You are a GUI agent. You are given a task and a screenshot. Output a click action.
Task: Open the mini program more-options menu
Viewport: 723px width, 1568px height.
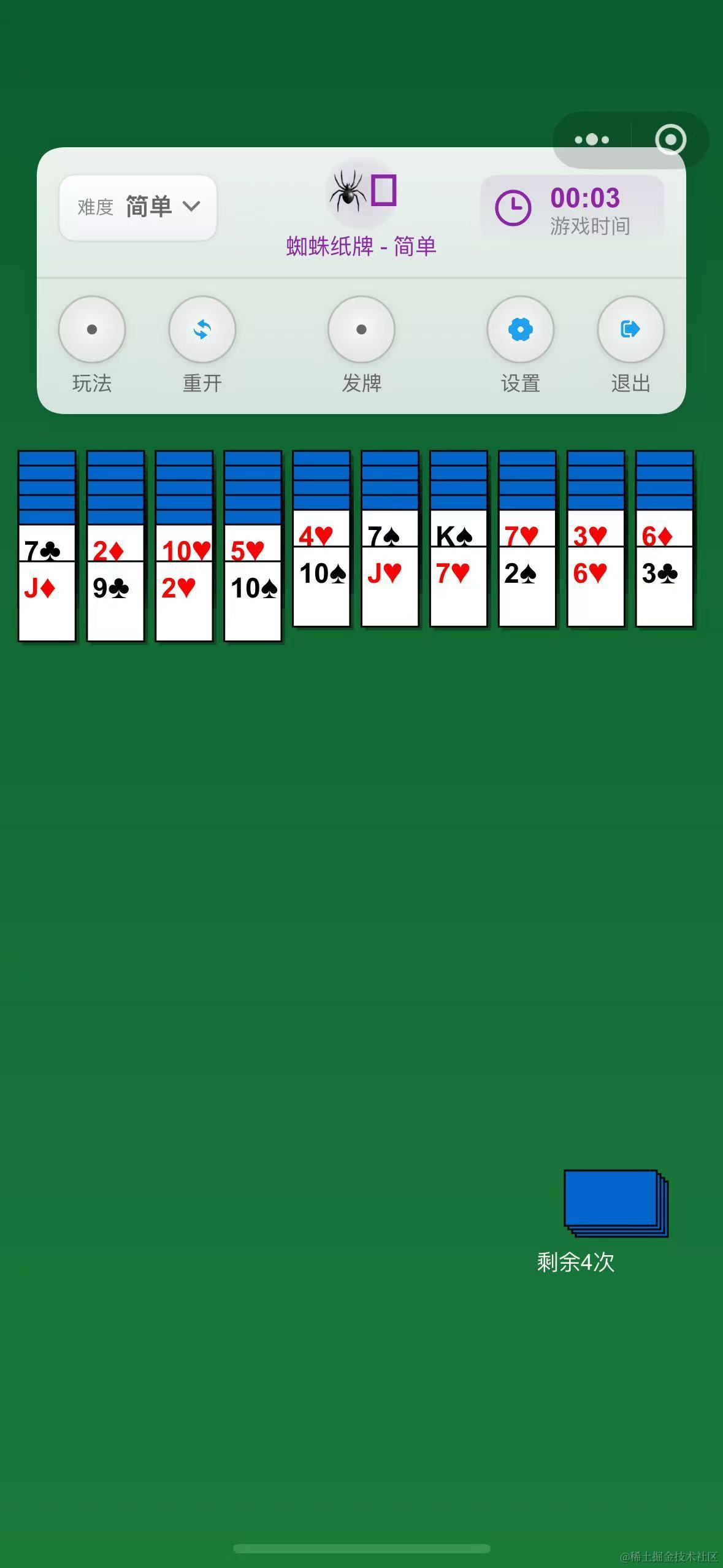coord(592,140)
